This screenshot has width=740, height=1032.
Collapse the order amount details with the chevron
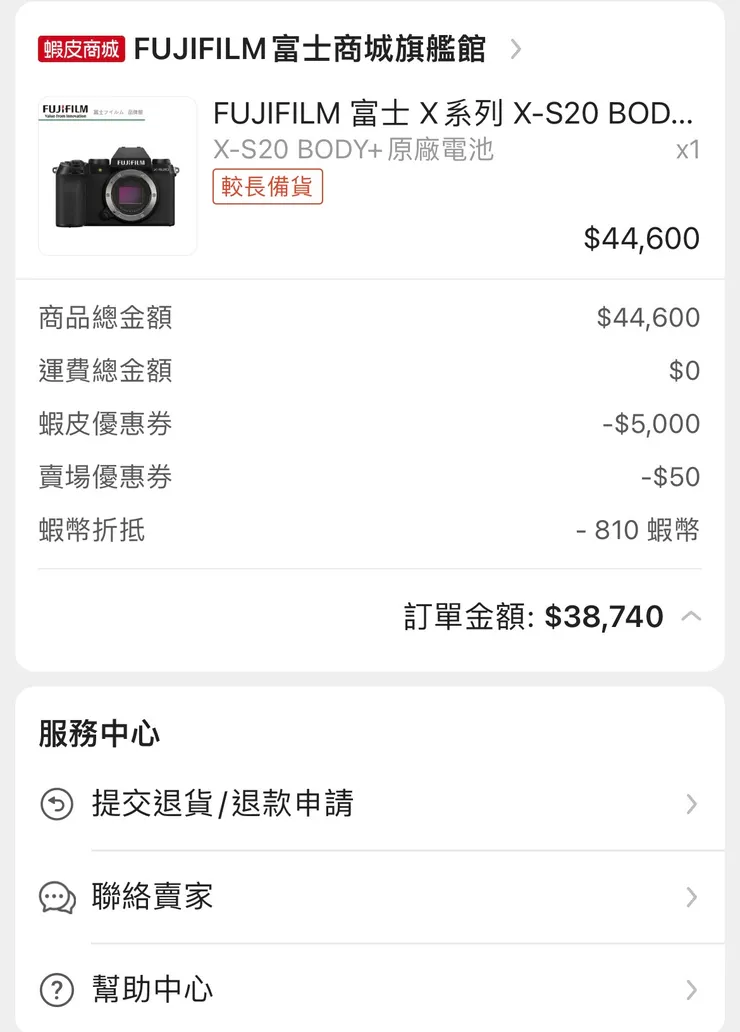(x=692, y=616)
